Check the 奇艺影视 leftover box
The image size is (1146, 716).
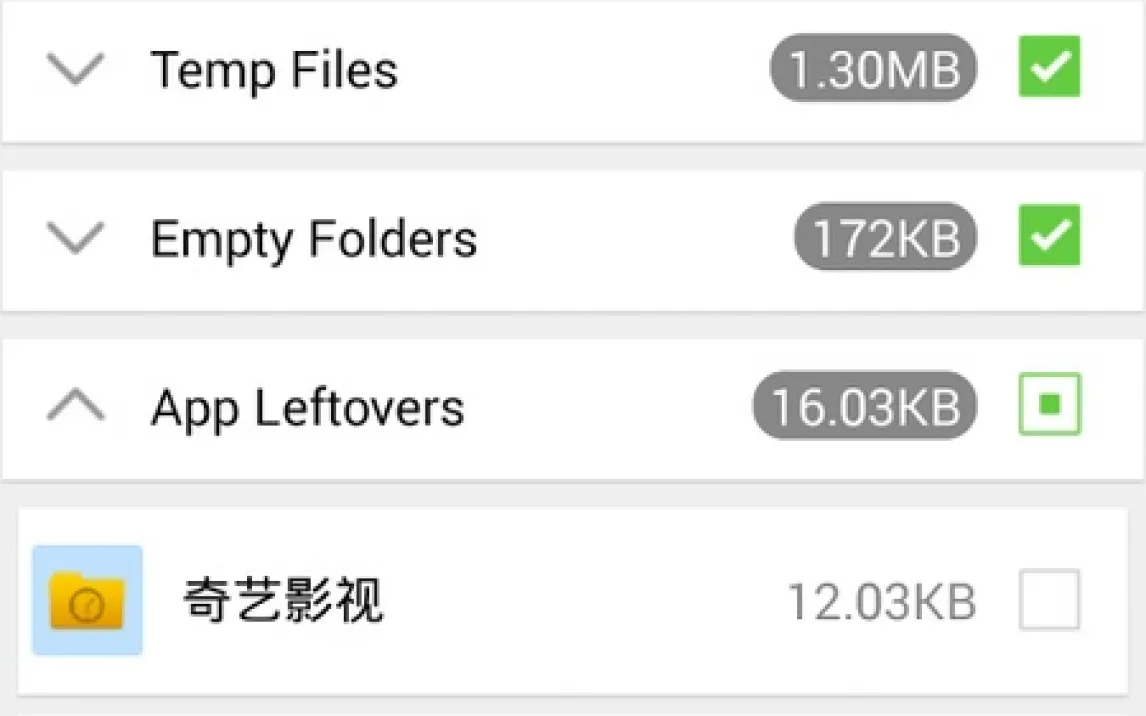pos(1049,600)
